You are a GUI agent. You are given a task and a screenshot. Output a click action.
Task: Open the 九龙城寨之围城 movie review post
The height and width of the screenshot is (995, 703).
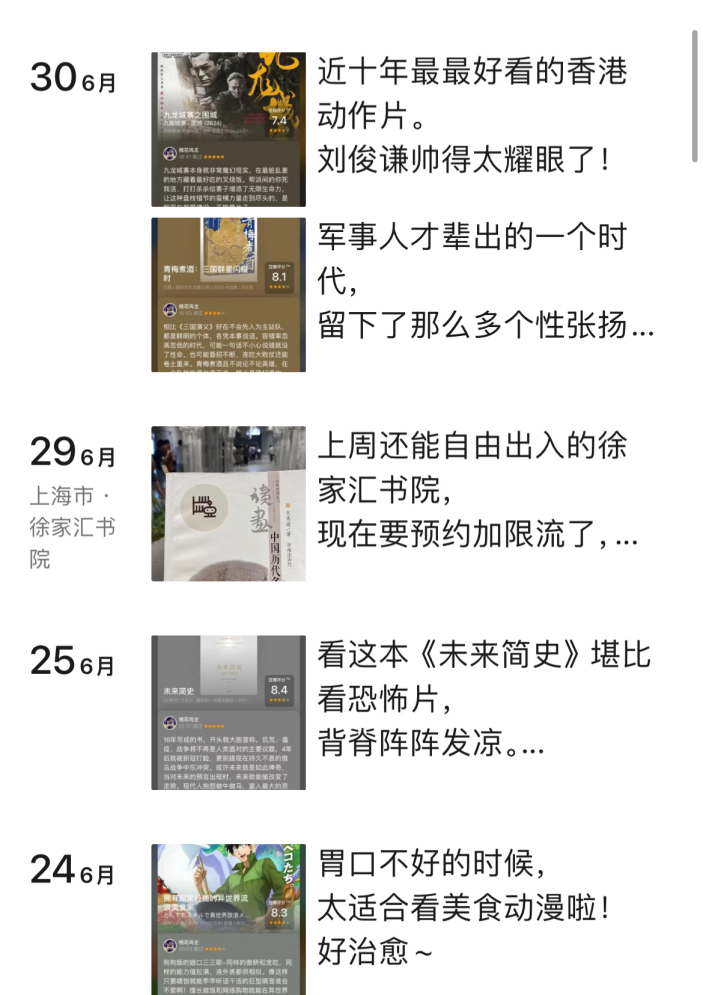pyautogui.click(x=228, y=129)
